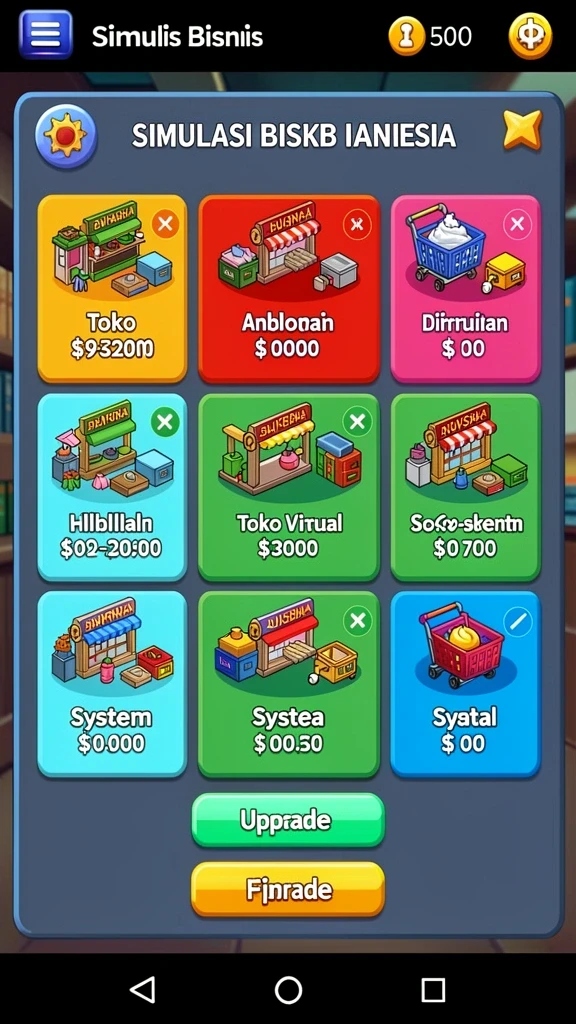Open the Hllbllaln shop card
This screenshot has height=1024, width=576.
(112, 487)
